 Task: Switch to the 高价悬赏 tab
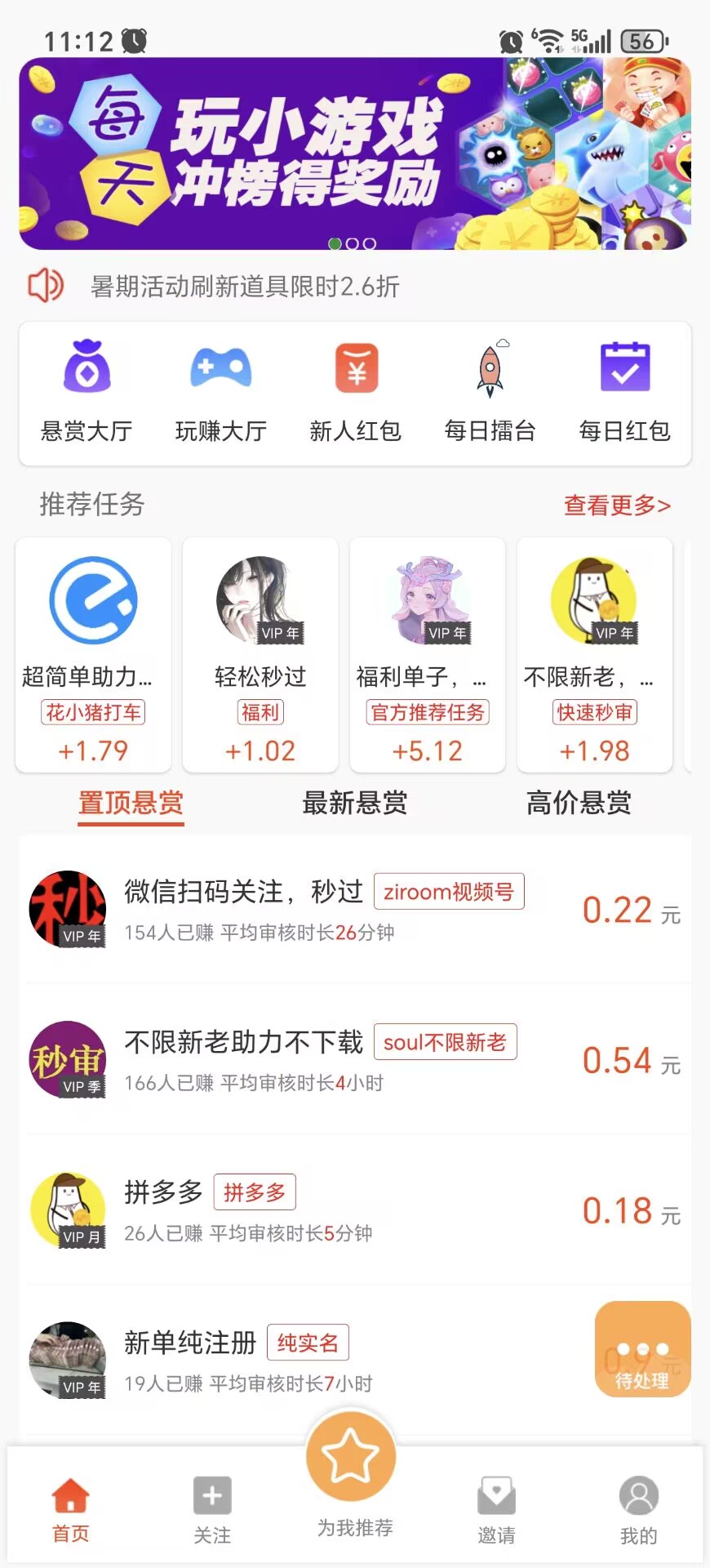coord(579,803)
